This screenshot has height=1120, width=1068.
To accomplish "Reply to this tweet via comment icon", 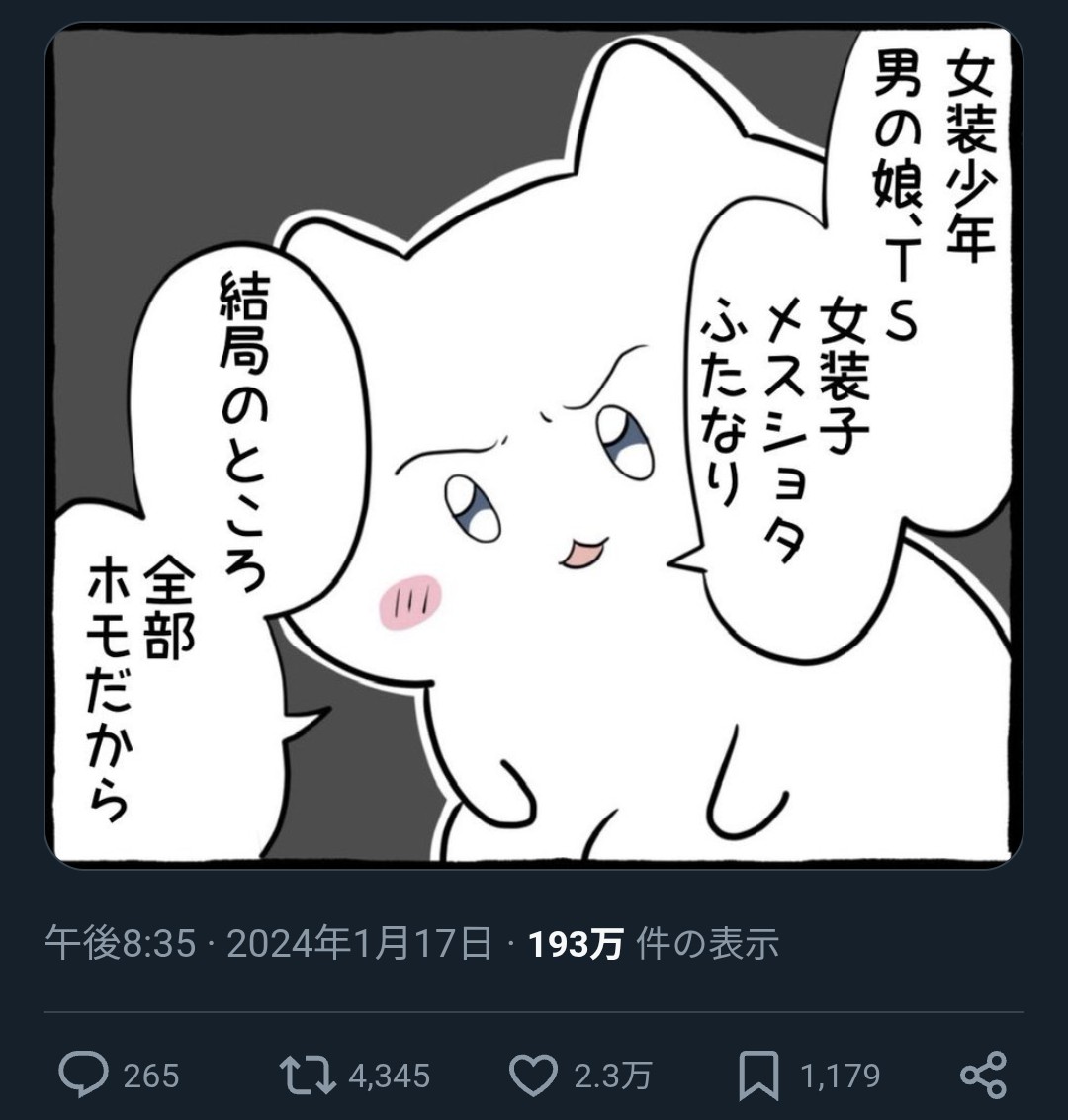I will (86, 1076).
